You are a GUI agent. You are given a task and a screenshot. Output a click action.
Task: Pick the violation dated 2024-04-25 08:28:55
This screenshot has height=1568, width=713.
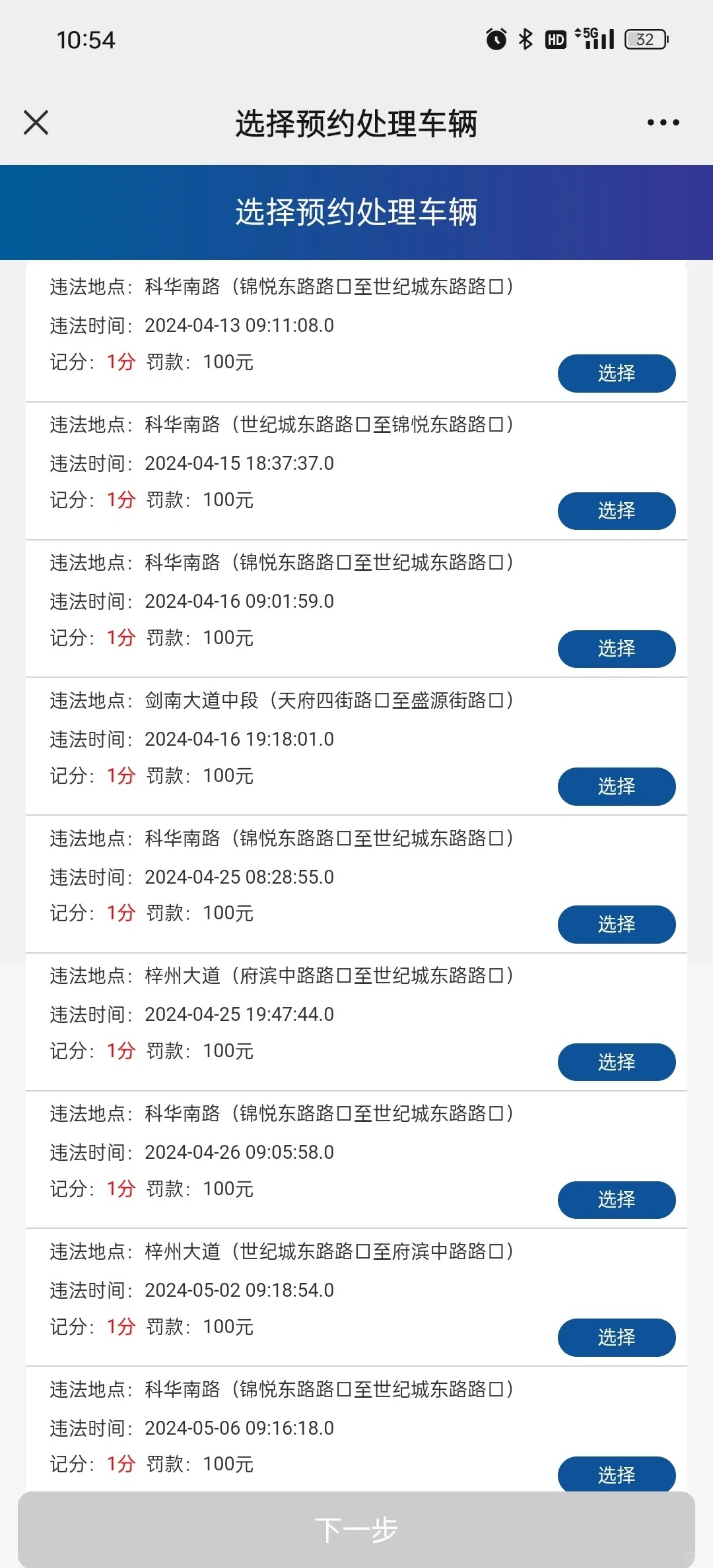point(617,925)
